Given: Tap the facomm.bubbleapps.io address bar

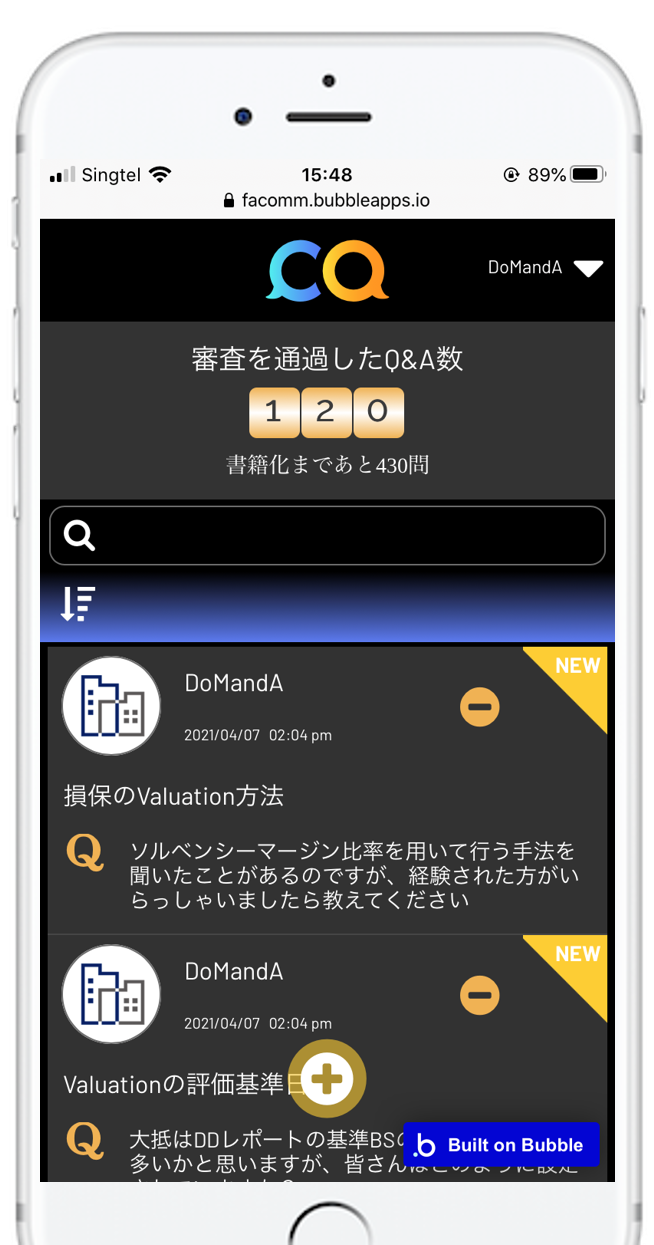Looking at the screenshot, I should tap(327, 200).
